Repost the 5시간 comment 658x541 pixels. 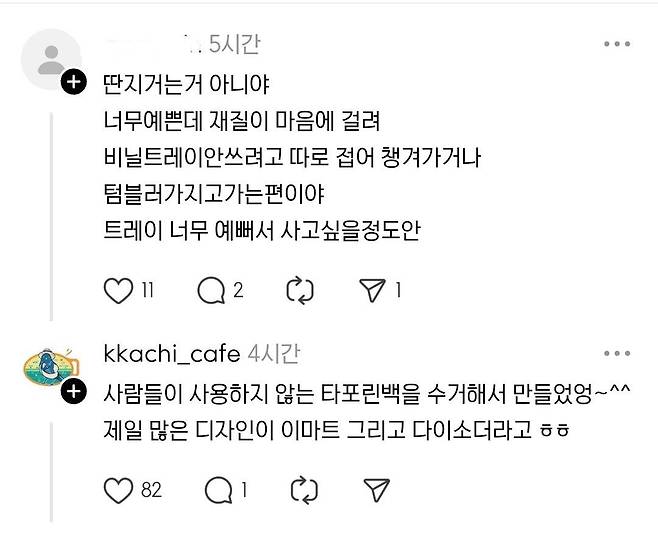300,291
